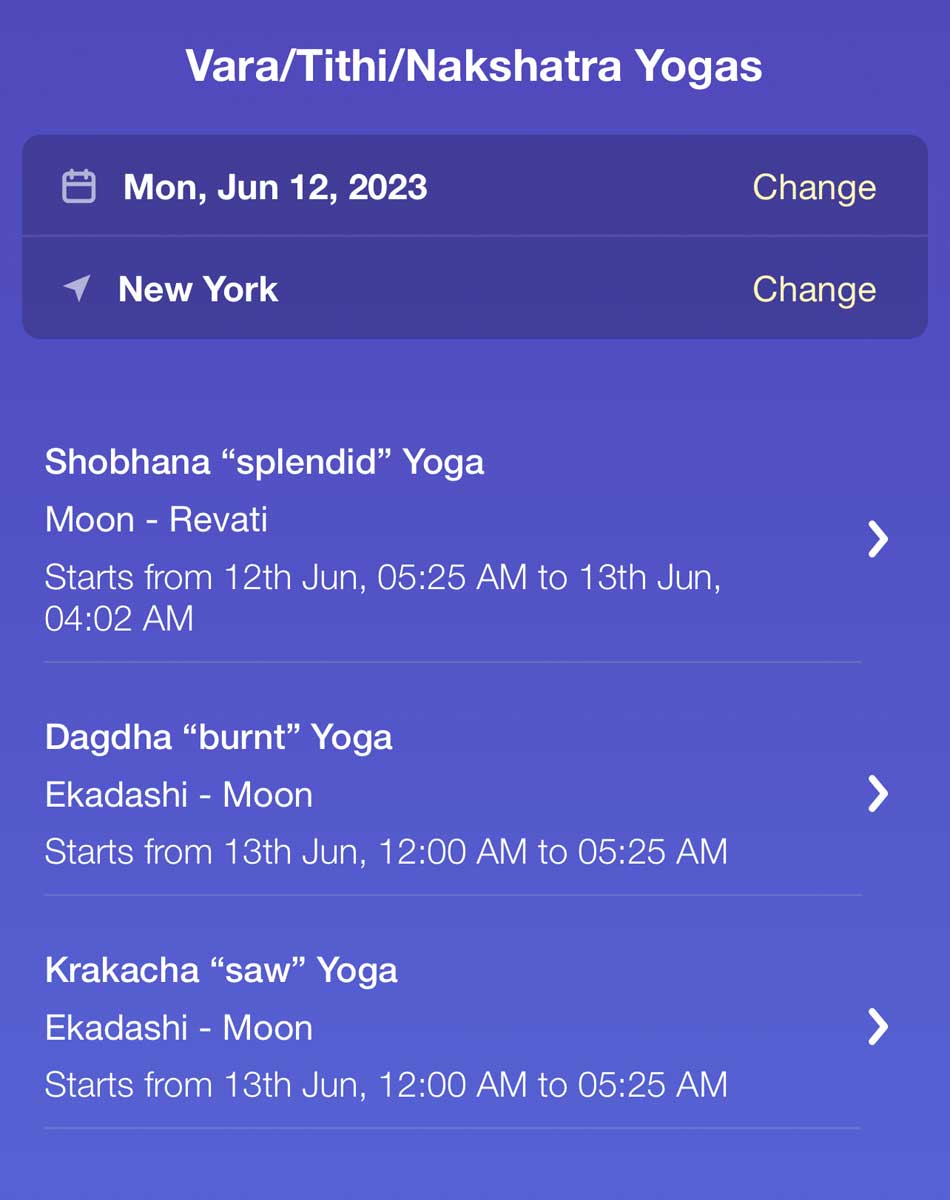
Task: Open the Vara/Tithi/Nakshatra Yogas title
Action: click(474, 65)
